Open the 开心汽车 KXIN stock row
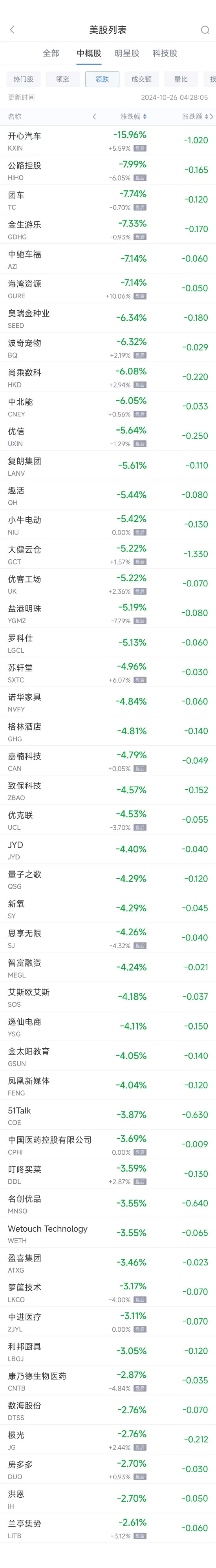Screen dimensions: 216x1568 coord(108,141)
